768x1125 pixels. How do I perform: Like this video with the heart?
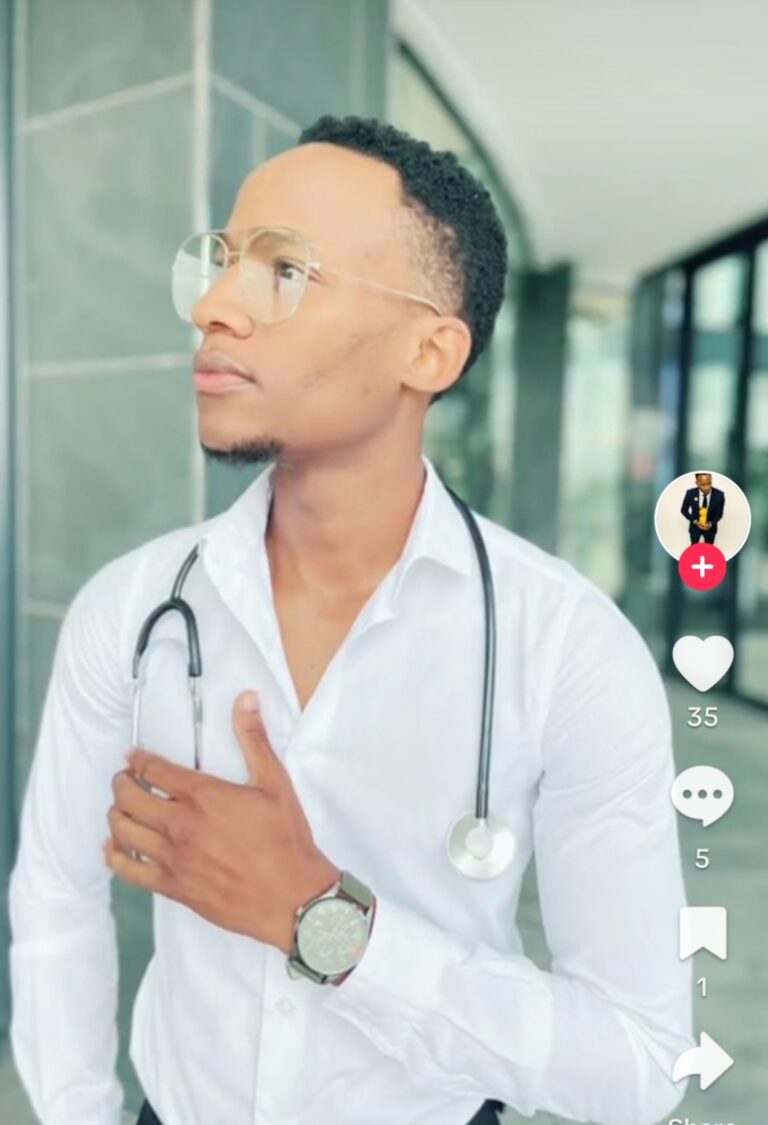tap(702, 662)
